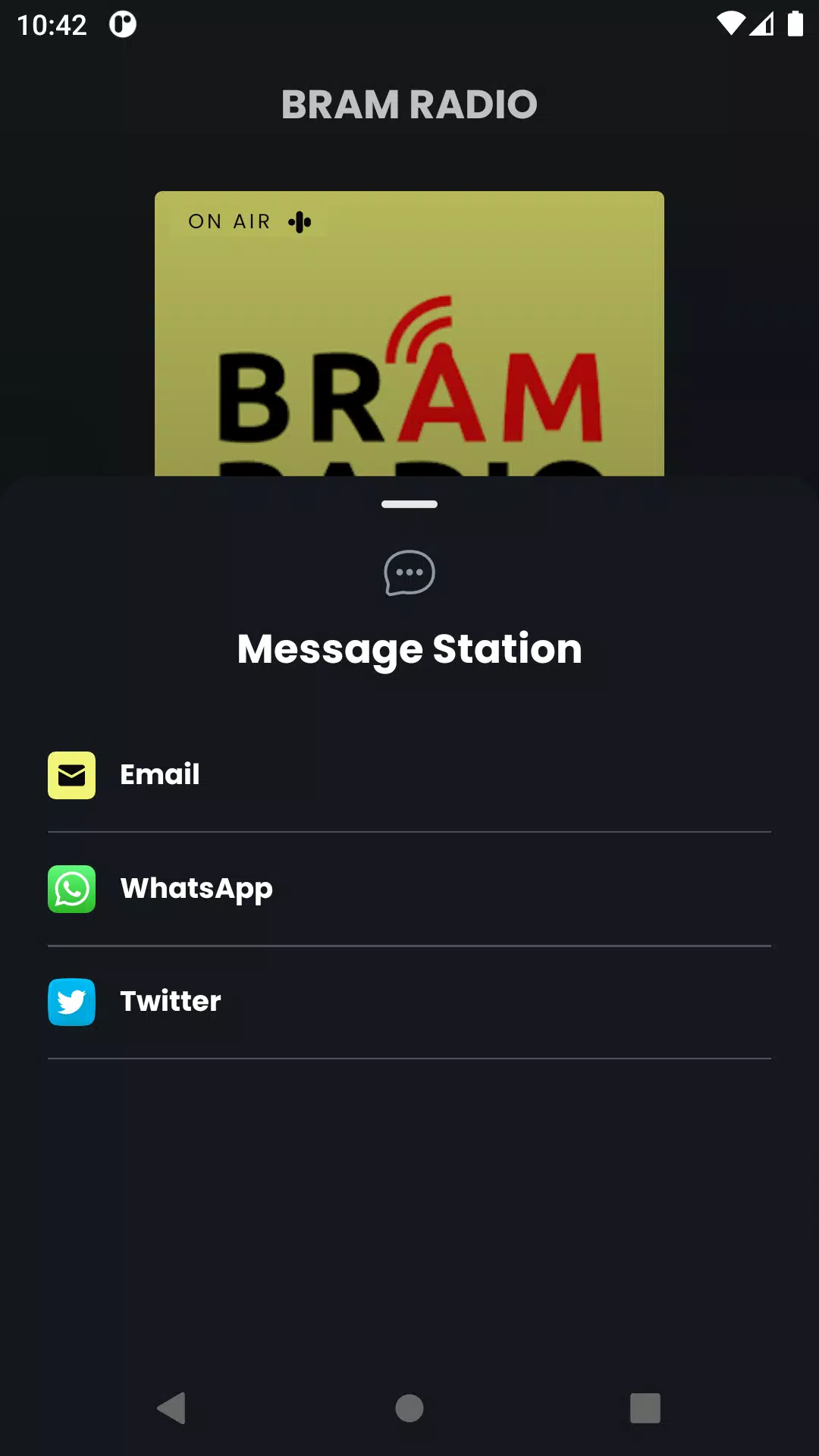819x1456 pixels.
Task: Go back using the system back button
Action: tap(171, 1408)
